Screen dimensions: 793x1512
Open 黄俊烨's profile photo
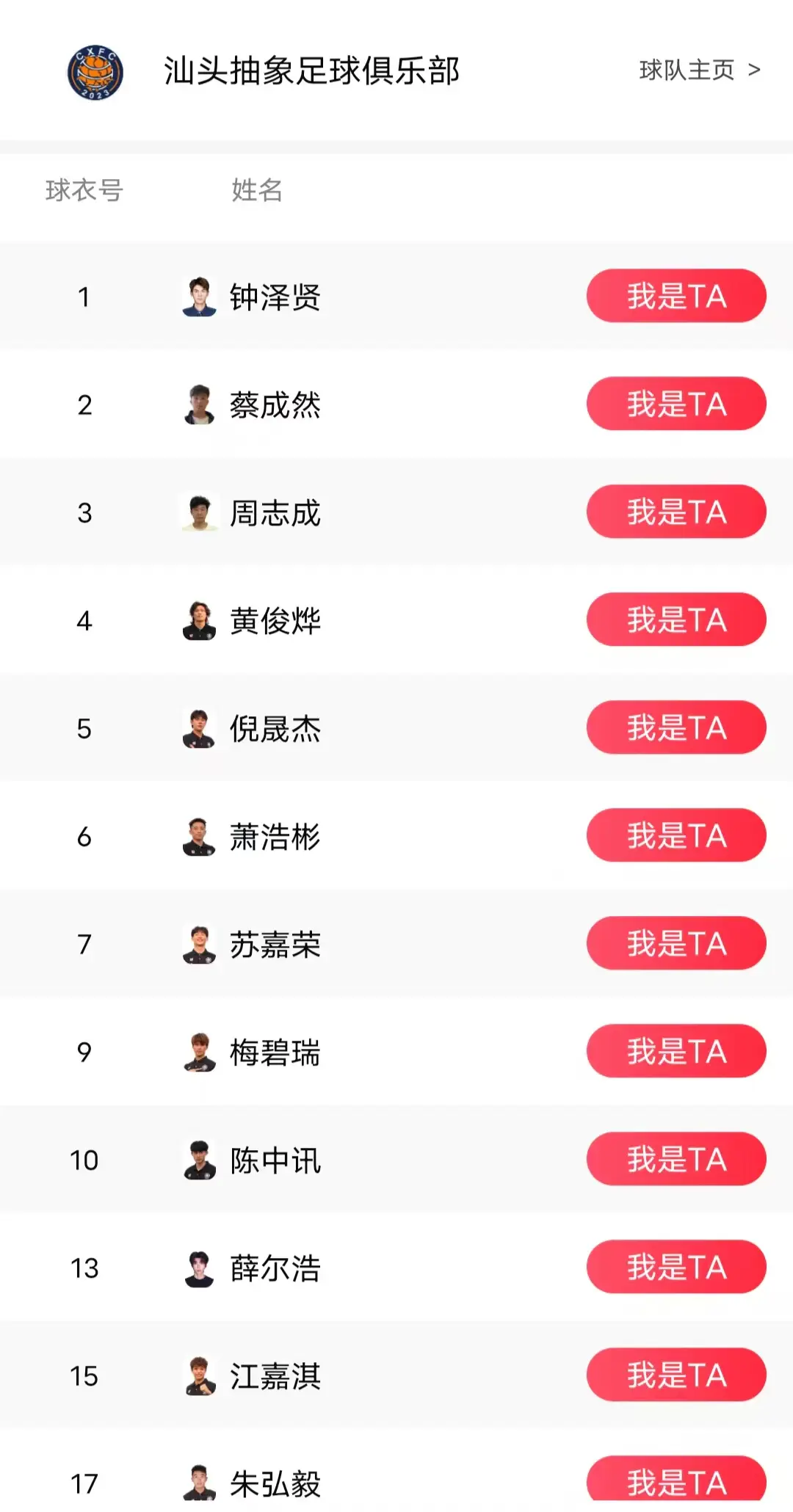[x=197, y=619]
